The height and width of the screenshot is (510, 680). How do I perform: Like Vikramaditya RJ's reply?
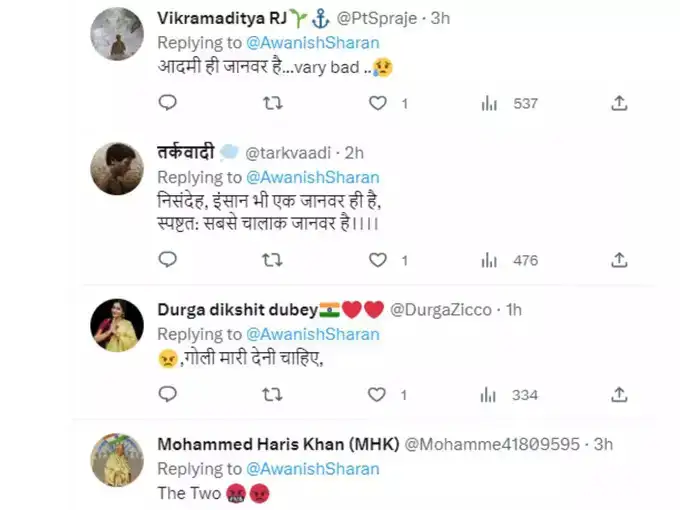378,103
